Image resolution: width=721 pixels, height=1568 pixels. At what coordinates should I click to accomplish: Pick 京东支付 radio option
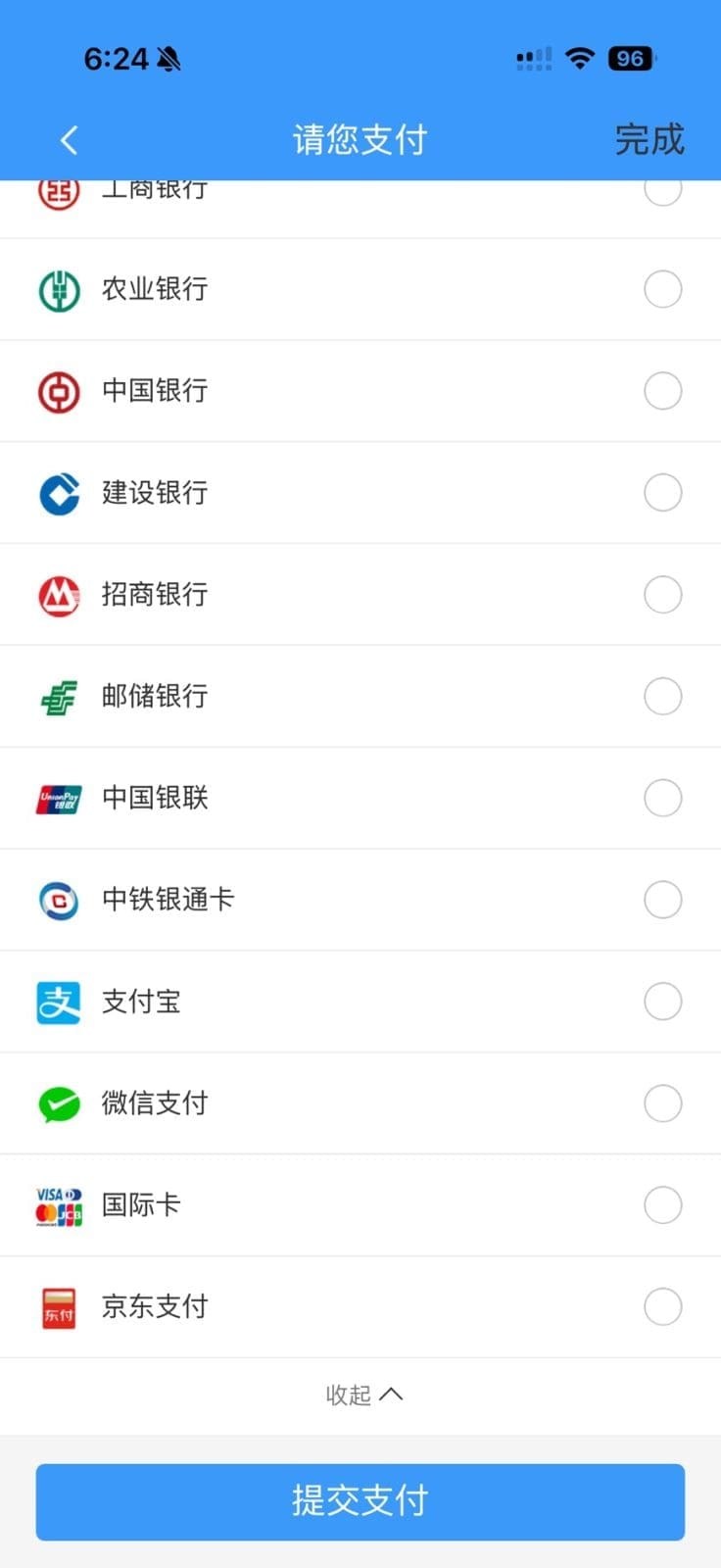[x=662, y=1307]
